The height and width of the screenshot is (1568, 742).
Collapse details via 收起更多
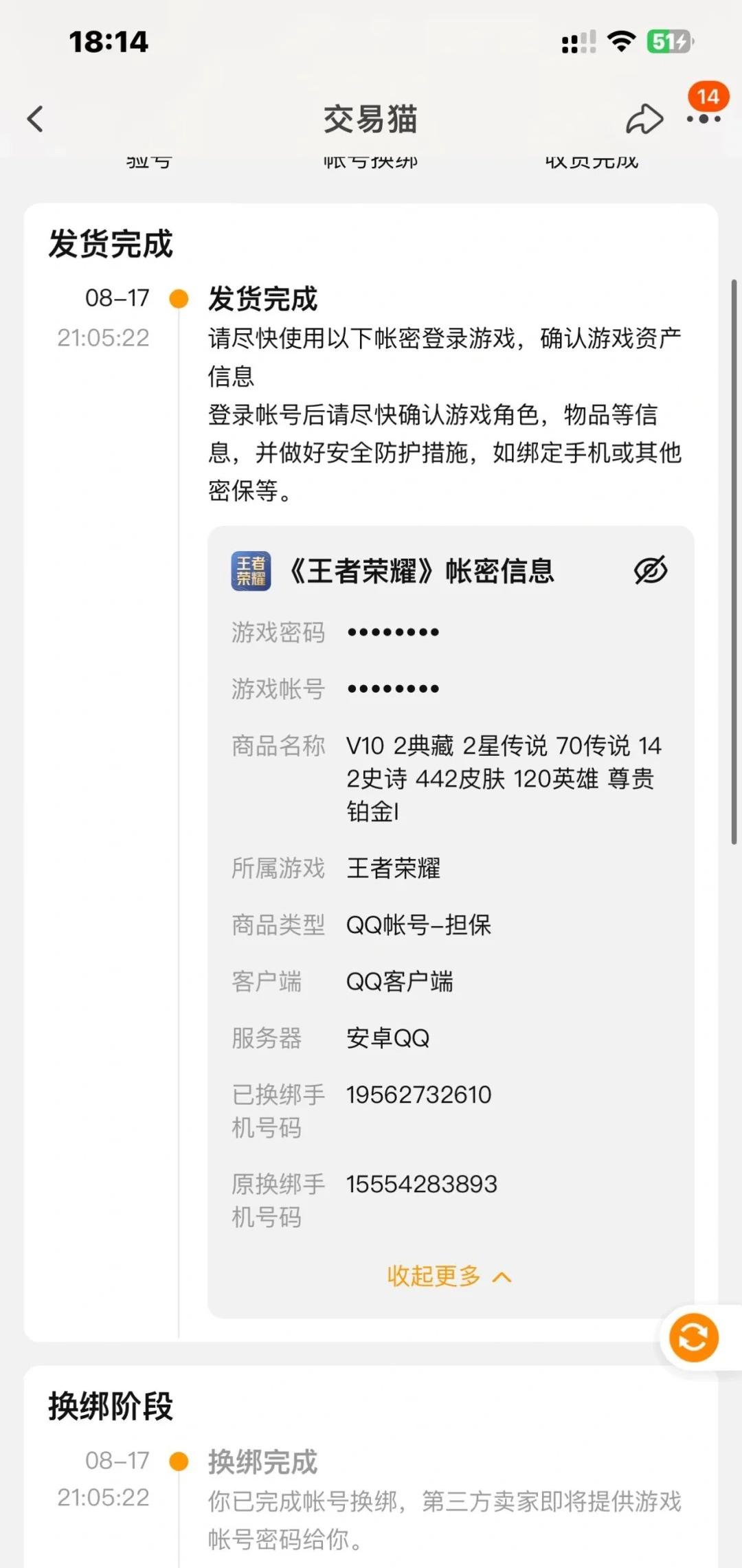pyautogui.click(x=449, y=1276)
